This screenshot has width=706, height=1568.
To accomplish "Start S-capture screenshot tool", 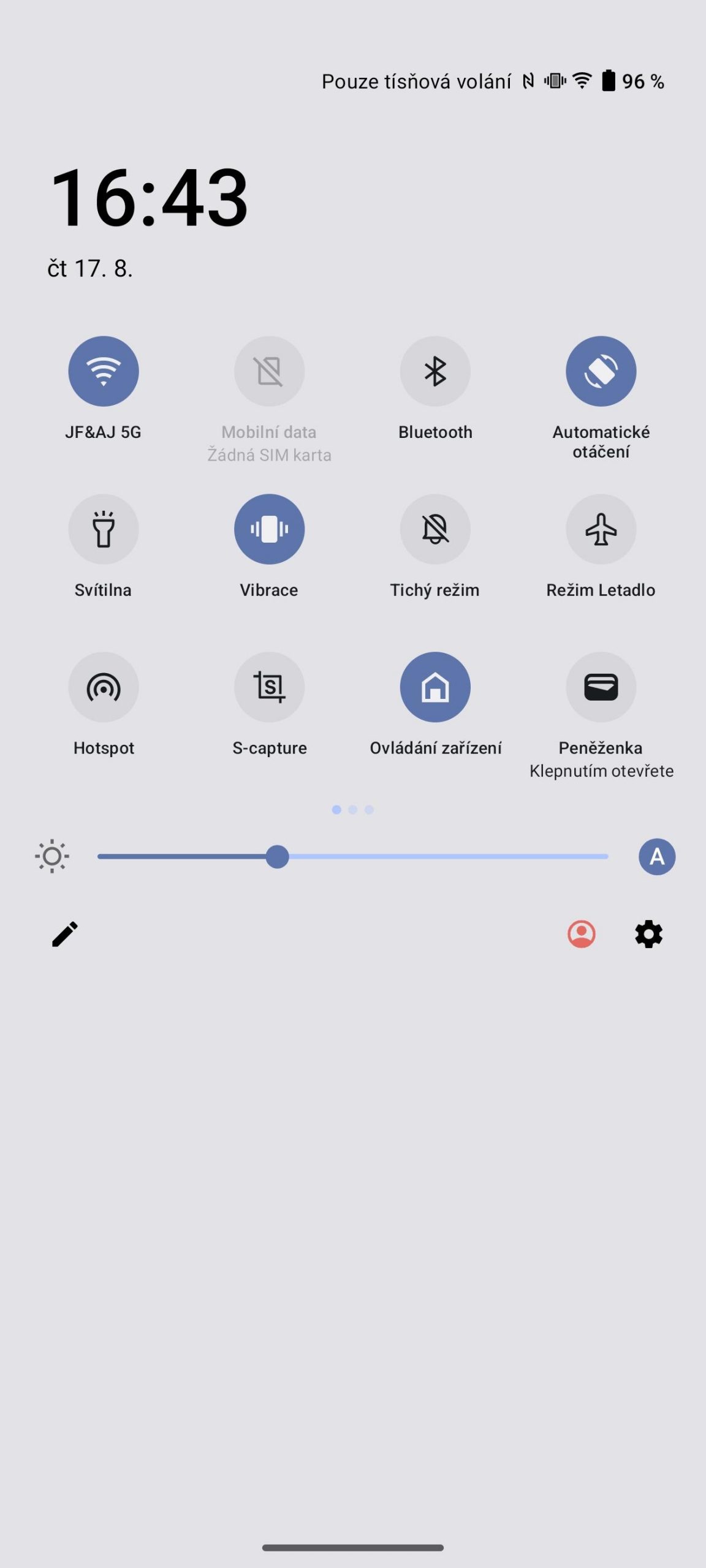I will (x=270, y=687).
